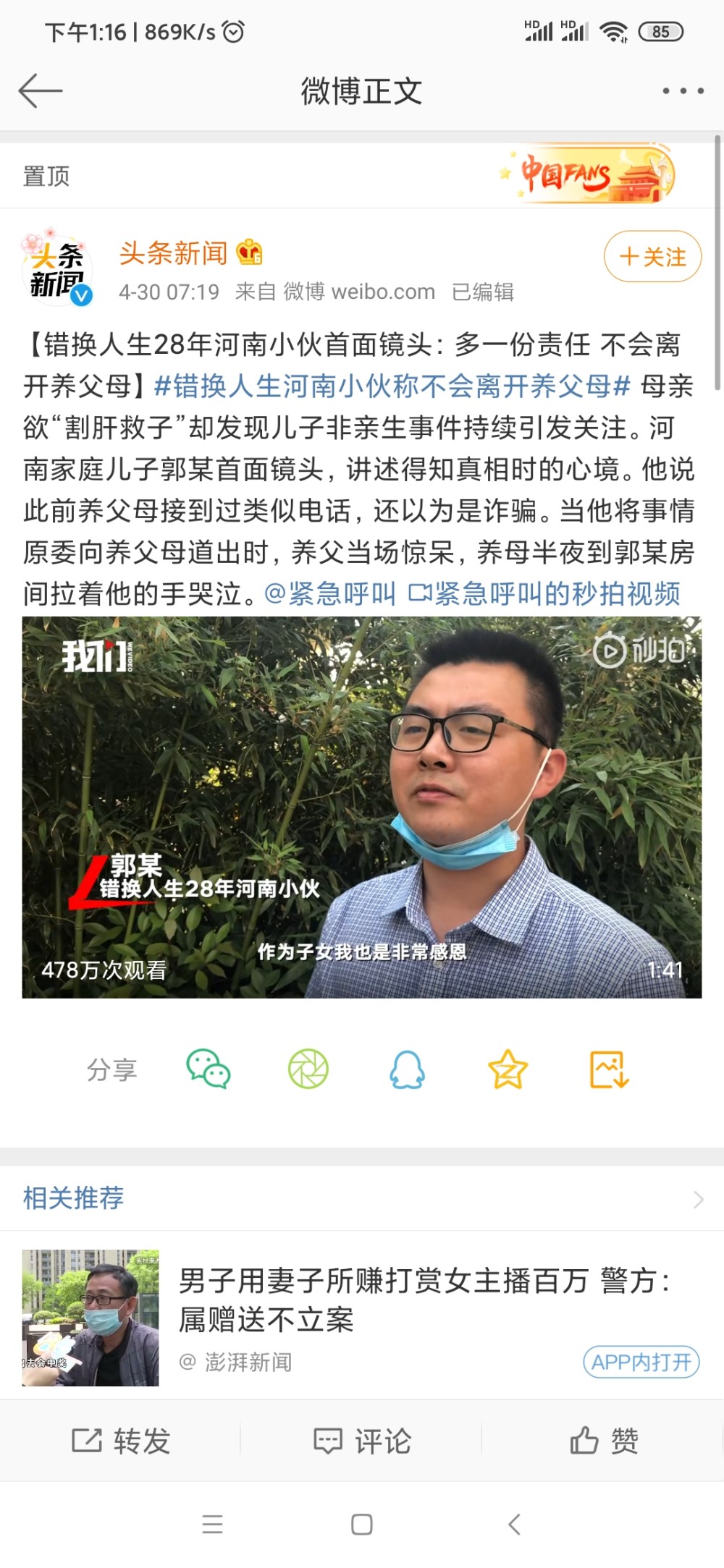Open comments with 评论
Screen dimensions: 724x1568
click(361, 1441)
